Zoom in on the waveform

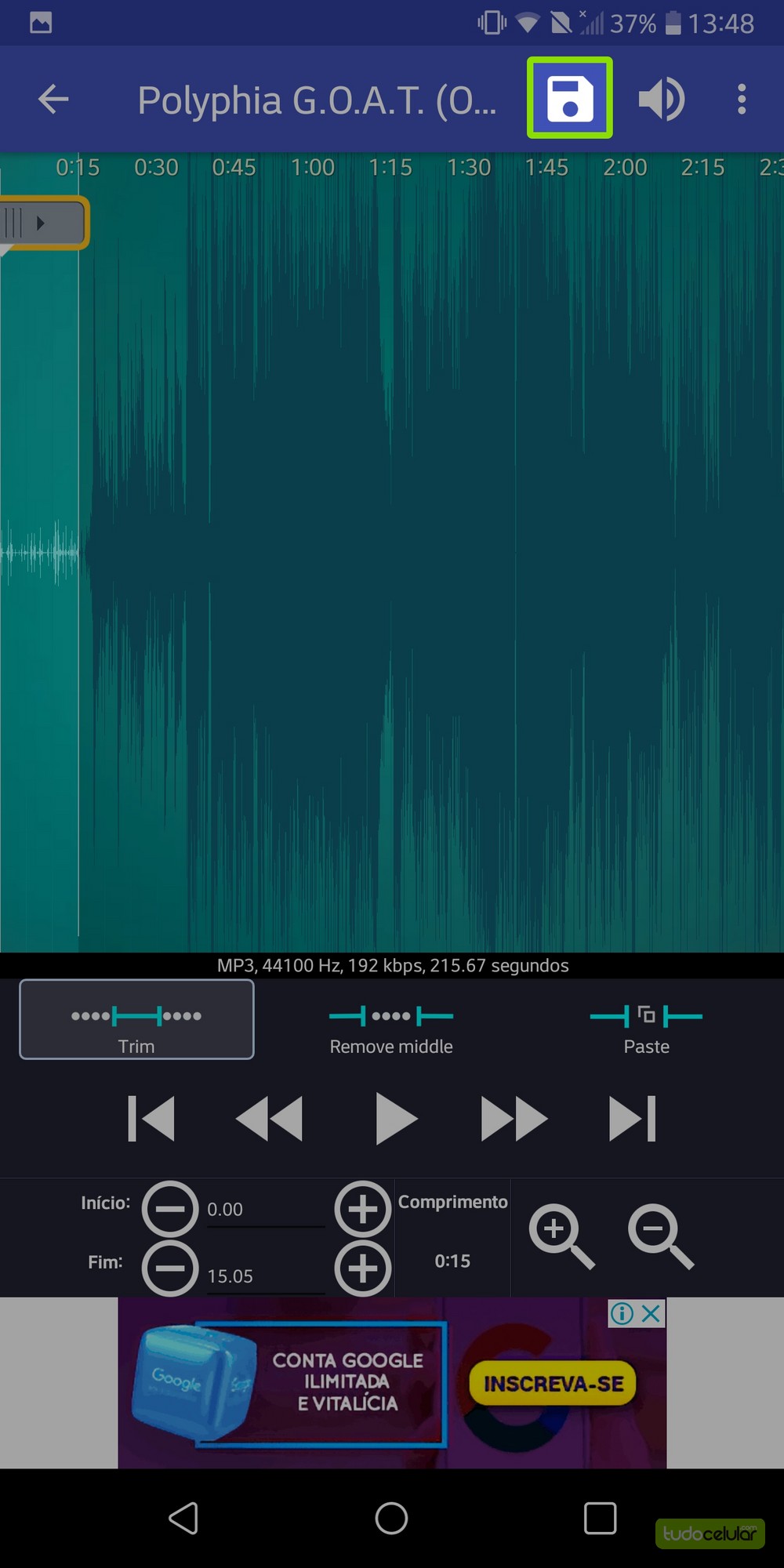561,1236
